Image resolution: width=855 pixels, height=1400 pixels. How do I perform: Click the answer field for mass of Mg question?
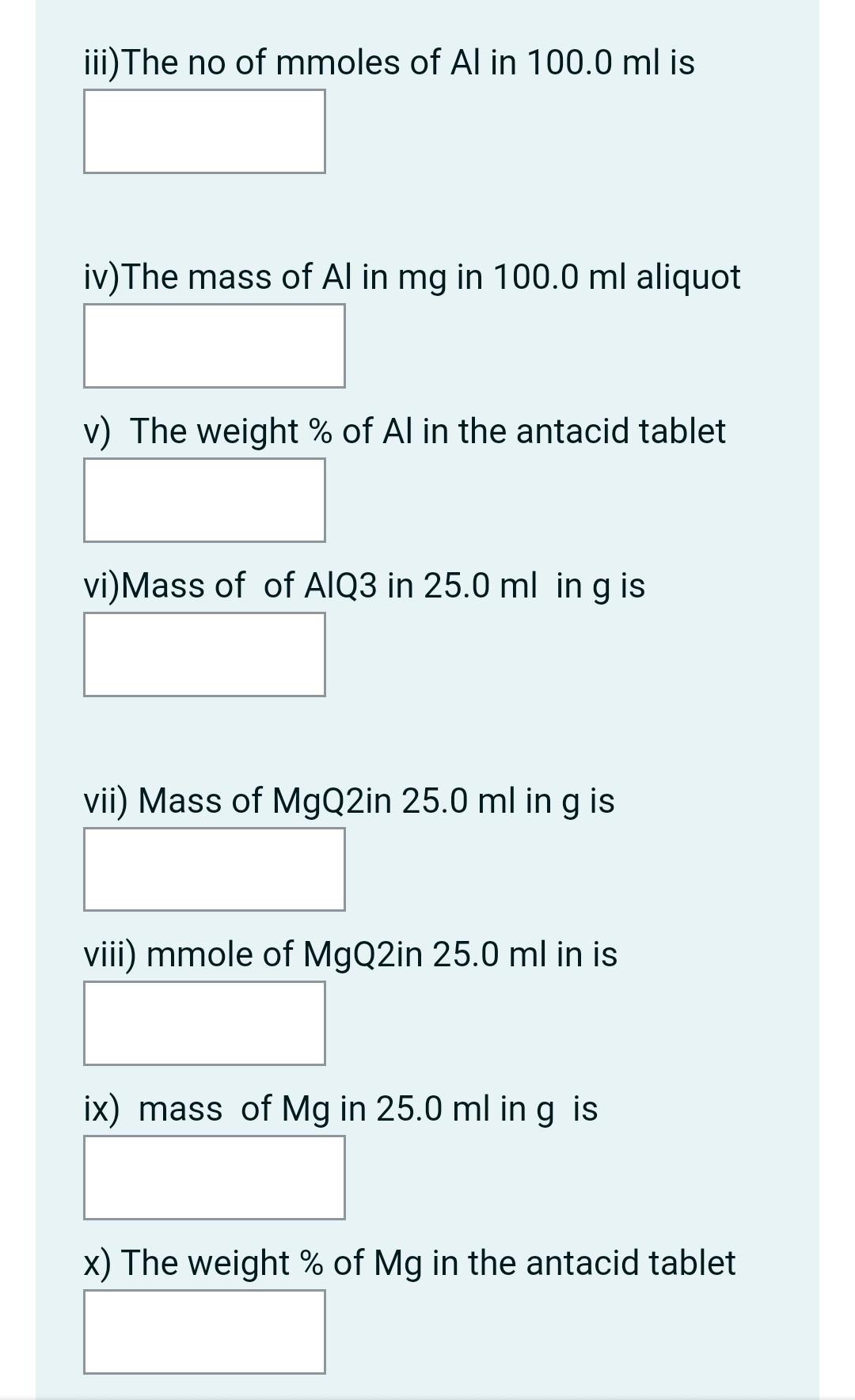(214, 1178)
